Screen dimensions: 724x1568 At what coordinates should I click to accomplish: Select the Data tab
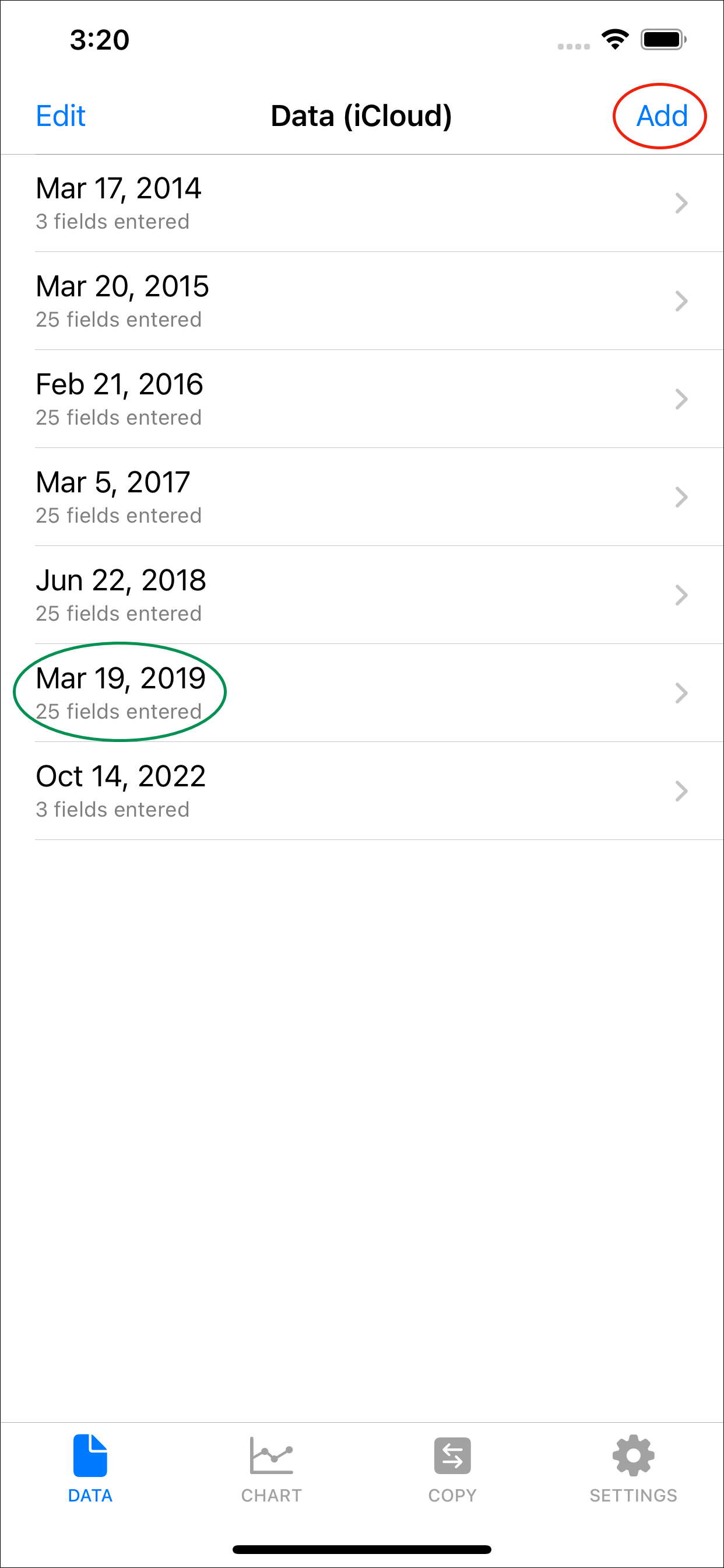click(90, 1469)
